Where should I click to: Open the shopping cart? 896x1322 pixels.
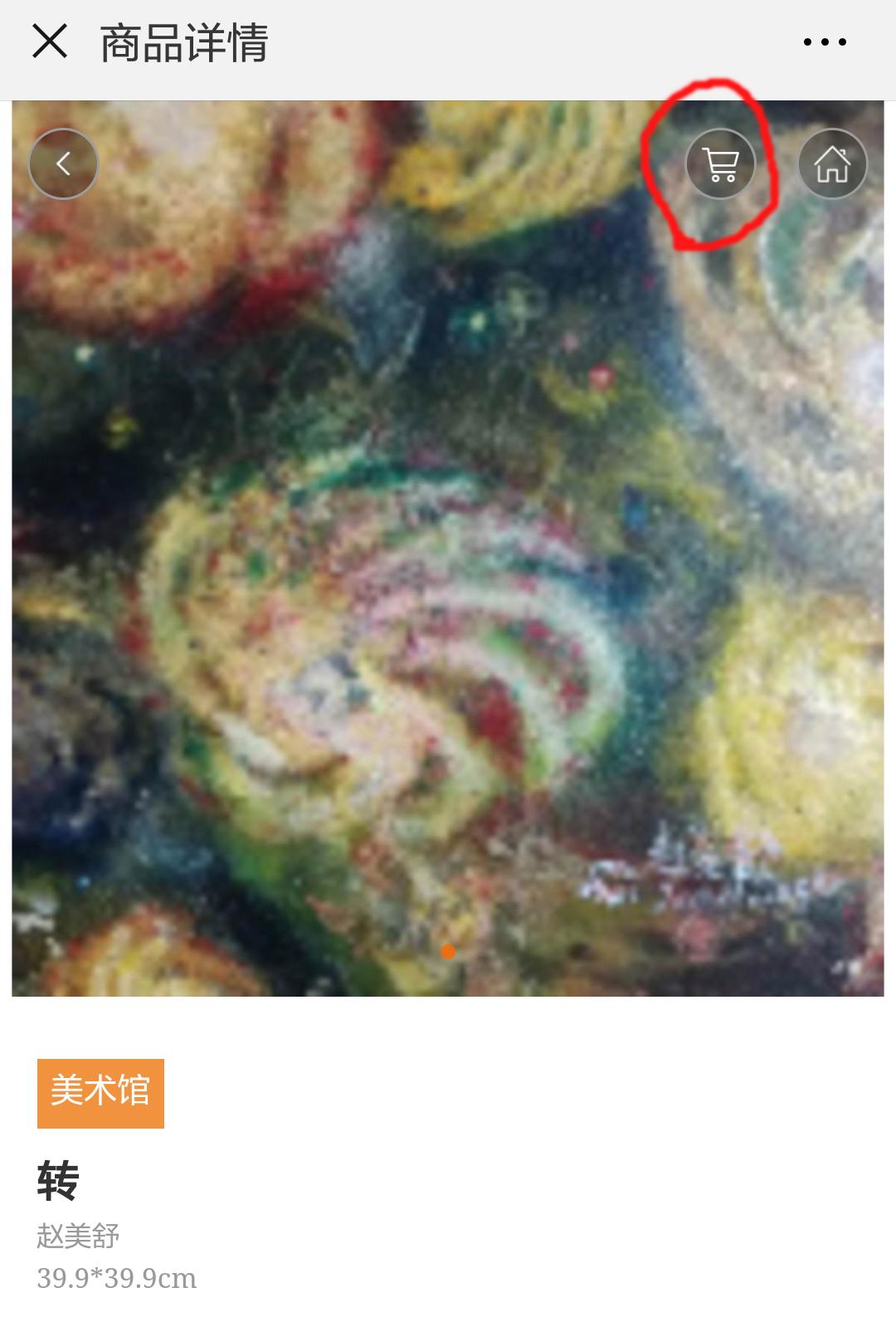720,164
